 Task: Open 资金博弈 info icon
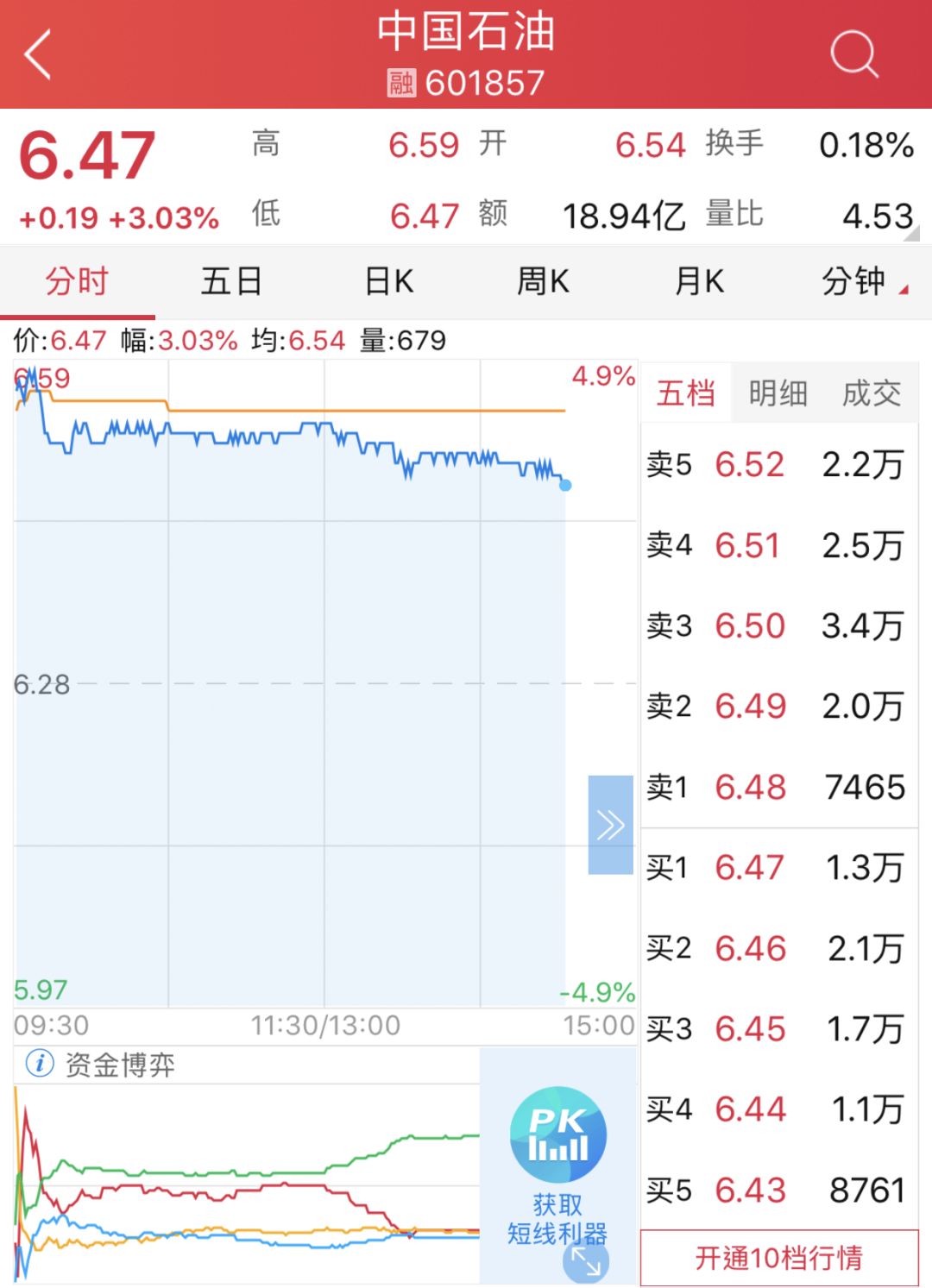[40, 1063]
